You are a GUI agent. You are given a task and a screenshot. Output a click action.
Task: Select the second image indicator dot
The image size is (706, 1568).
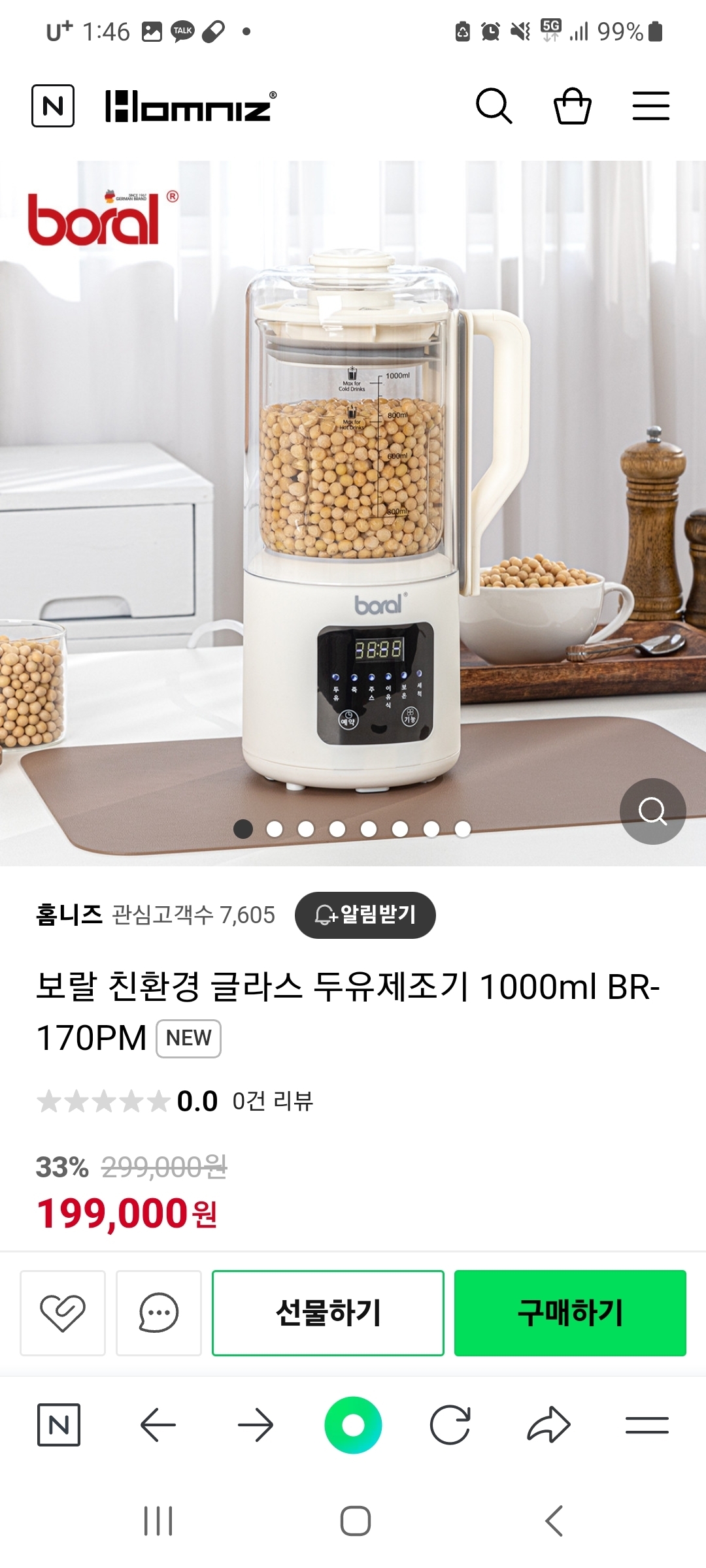tap(275, 829)
